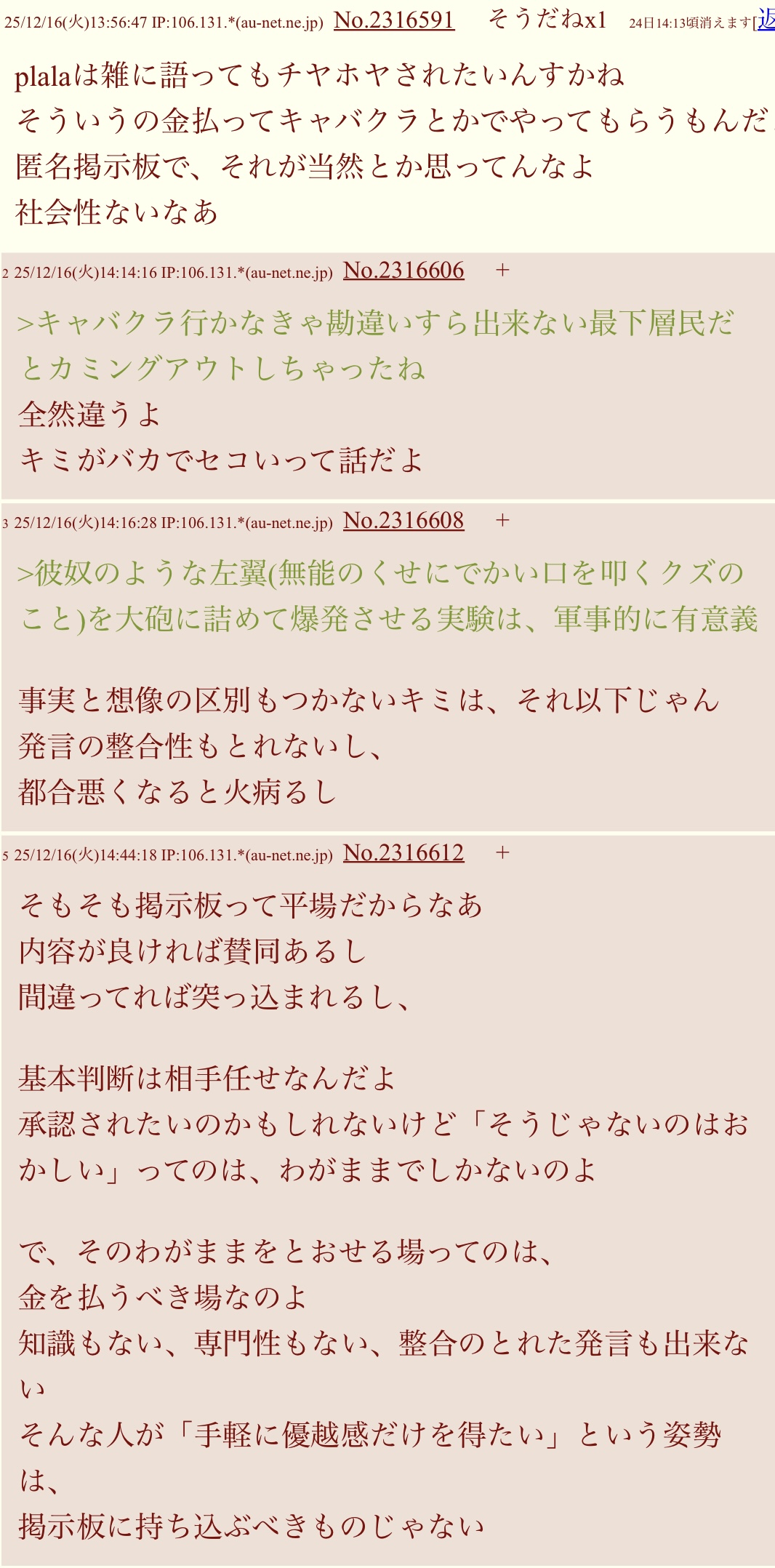775x1568 pixels.
Task: Tap the そうだねx1 agree link
Action: click(x=547, y=20)
